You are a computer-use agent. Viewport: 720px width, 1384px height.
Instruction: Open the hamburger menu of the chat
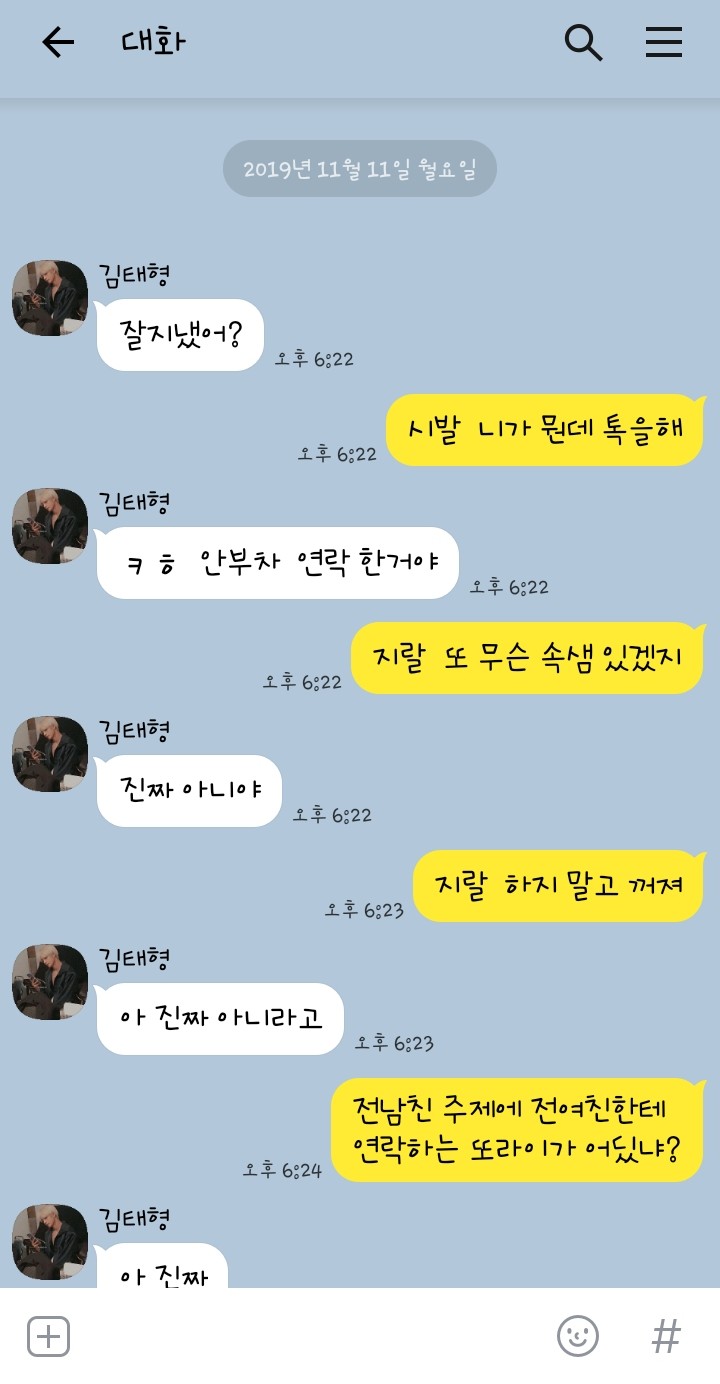(x=663, y=42)
